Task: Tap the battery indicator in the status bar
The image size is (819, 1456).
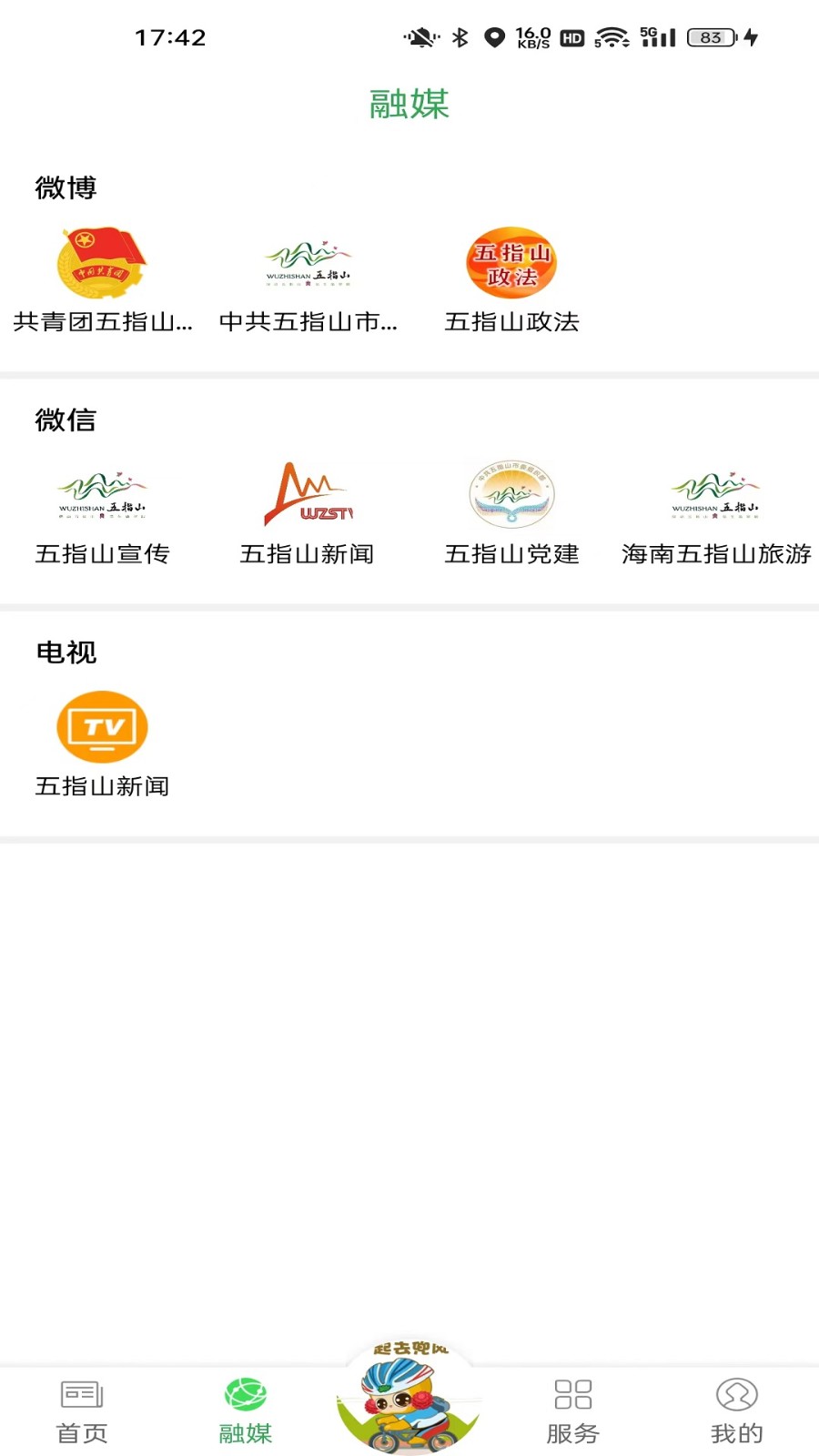Action: pos(710,37)
